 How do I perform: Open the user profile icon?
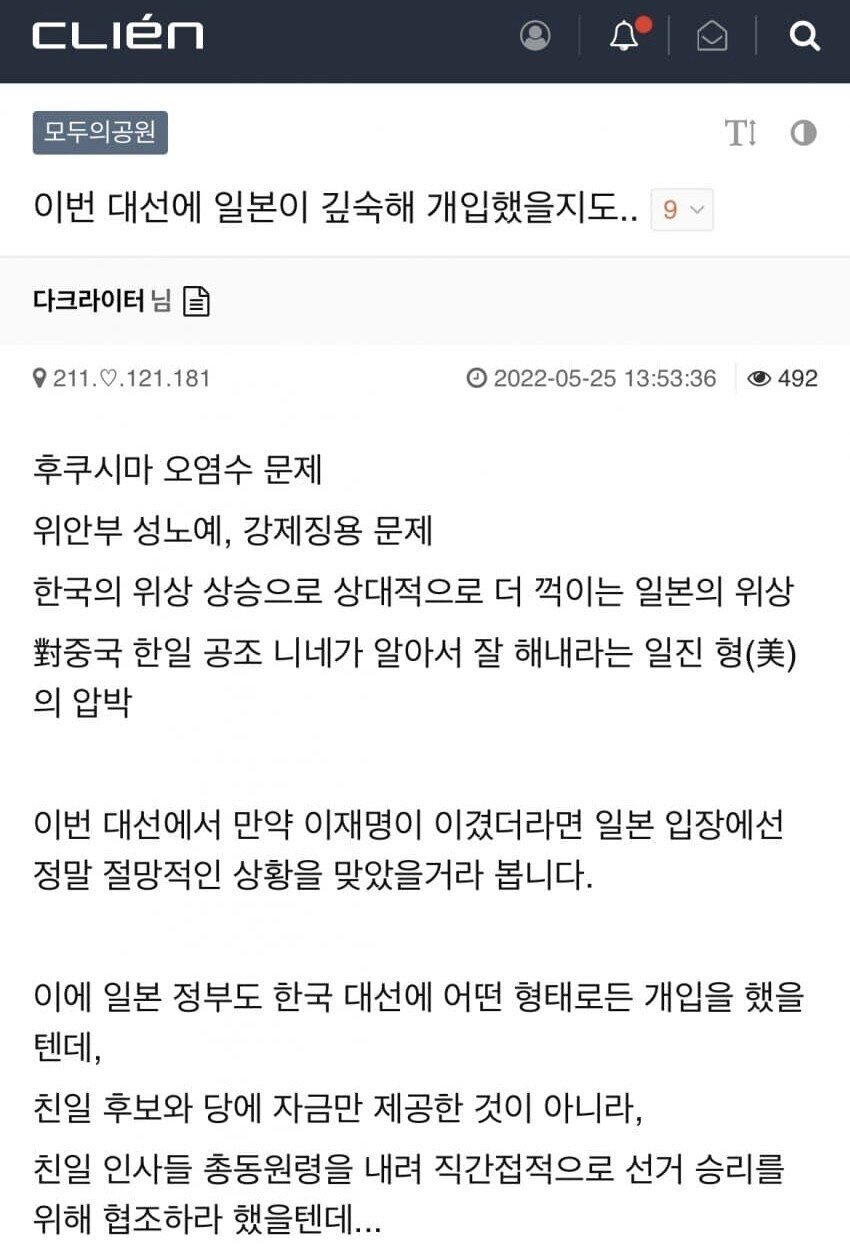click(536, 37)
